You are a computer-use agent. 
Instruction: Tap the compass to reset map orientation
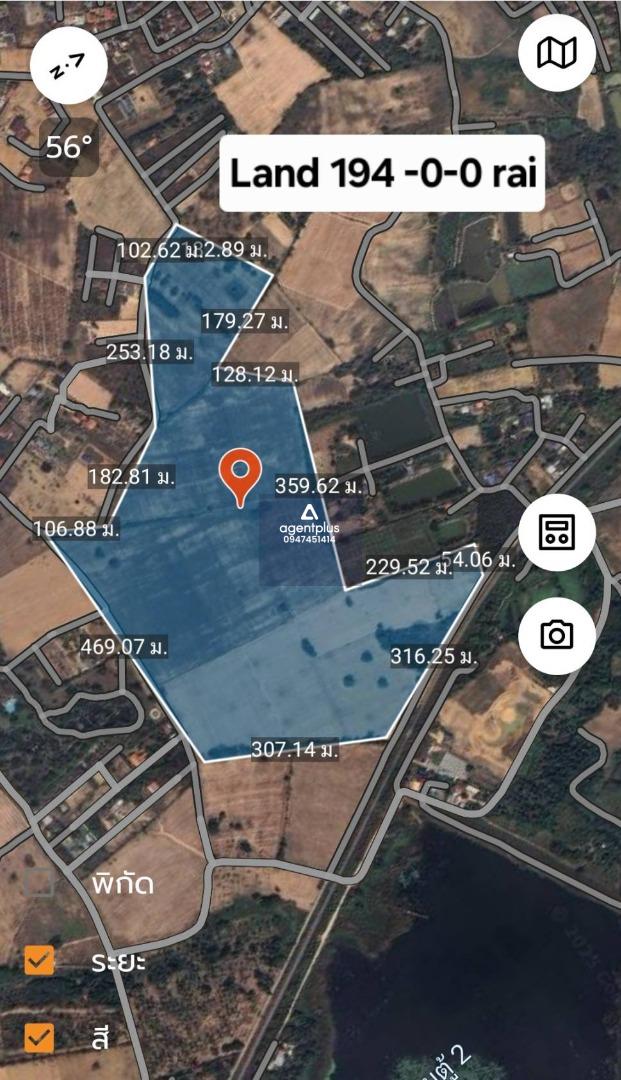pyautogui.click(x=69, y=68)
